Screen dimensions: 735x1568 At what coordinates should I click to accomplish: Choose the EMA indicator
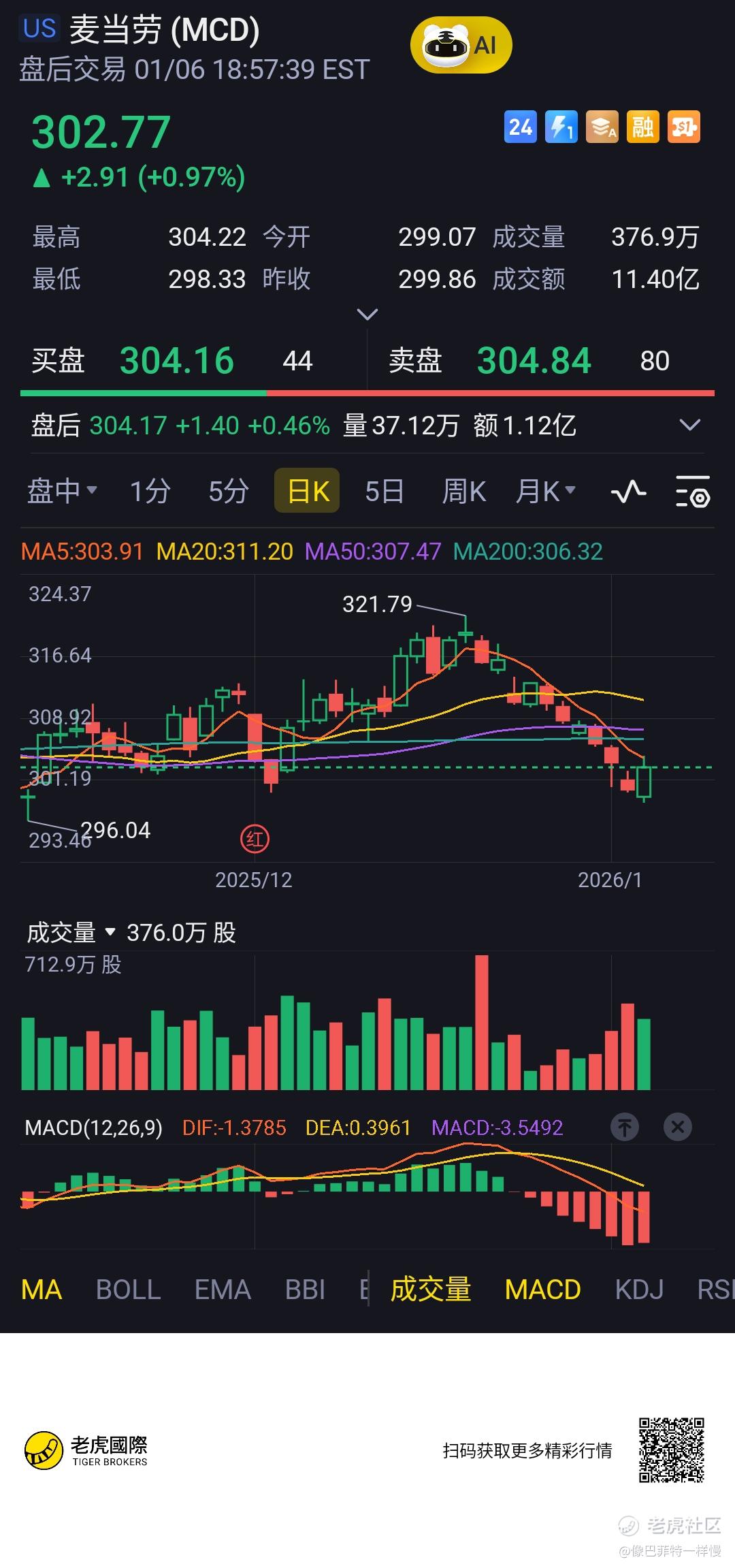click(x=223, y=1289)
